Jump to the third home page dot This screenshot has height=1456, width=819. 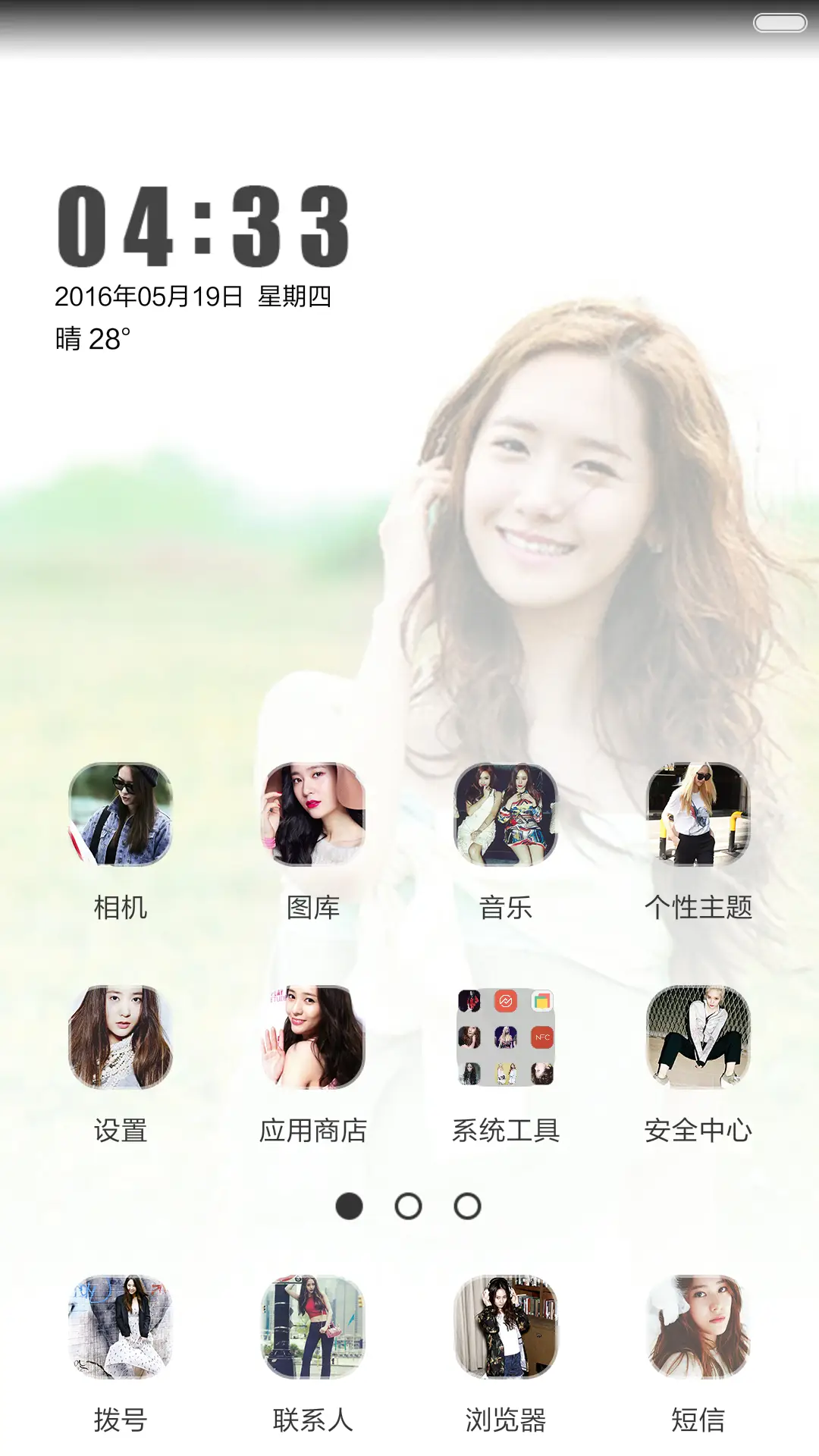pos(467,1206)
